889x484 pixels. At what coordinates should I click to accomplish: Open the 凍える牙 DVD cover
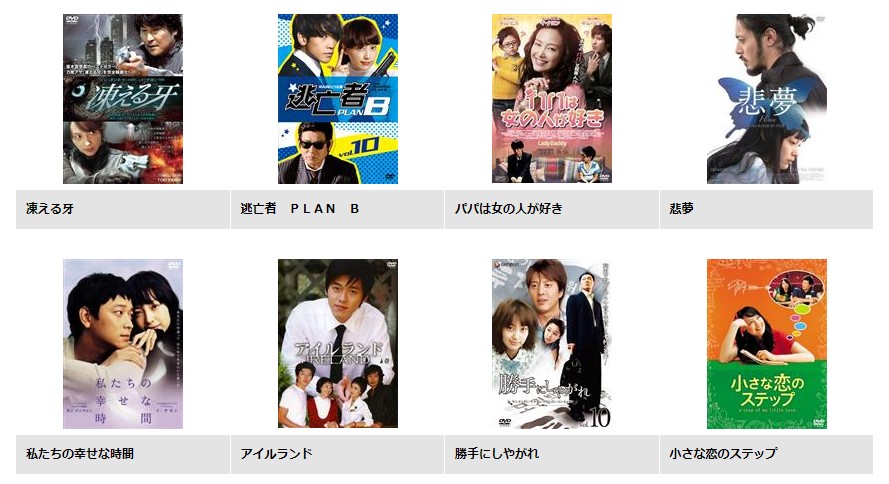(123, 99)
